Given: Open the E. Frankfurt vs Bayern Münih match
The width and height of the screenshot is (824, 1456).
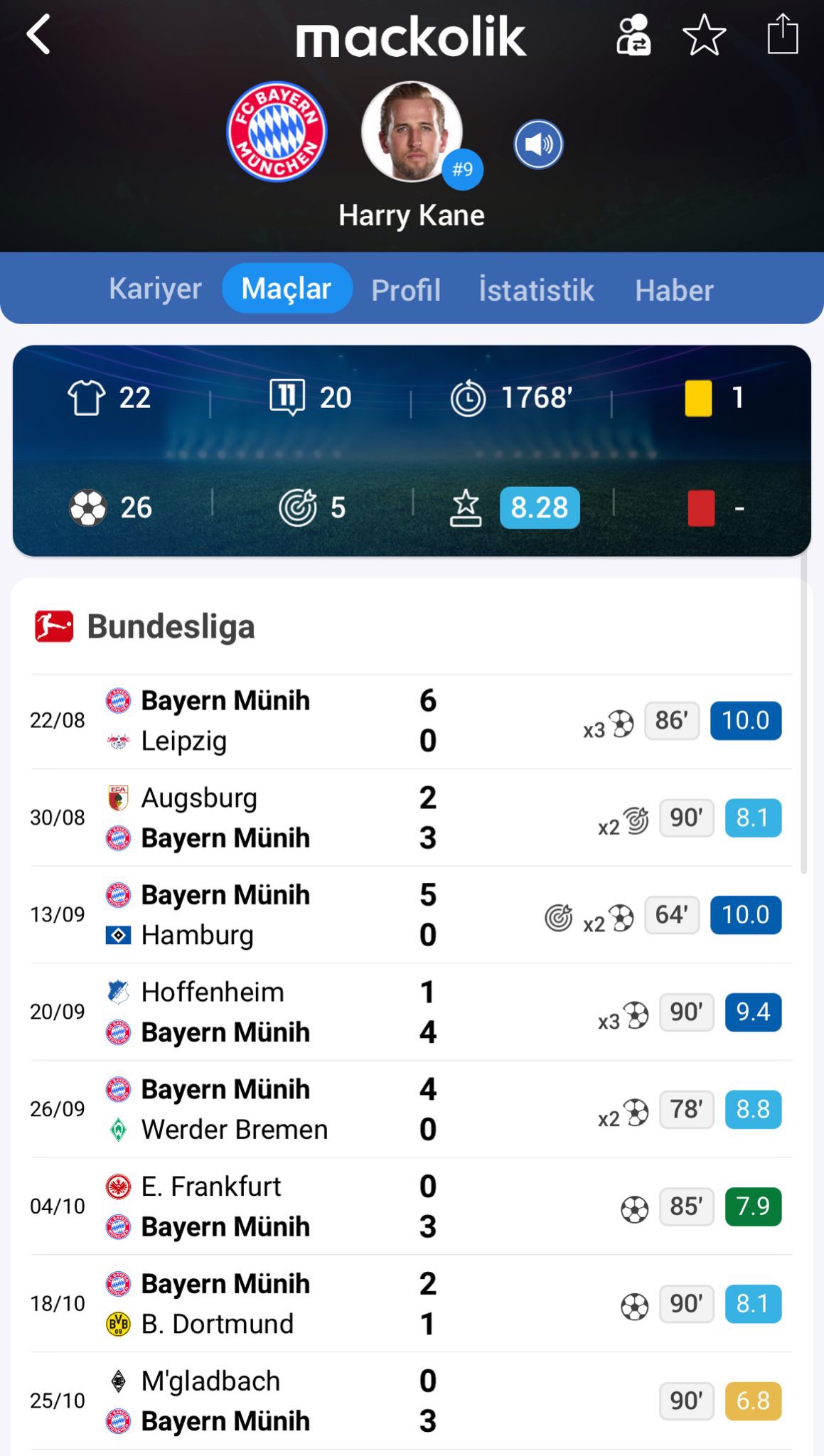Looking at the screenshot, I should click(x=284, y=1206).
